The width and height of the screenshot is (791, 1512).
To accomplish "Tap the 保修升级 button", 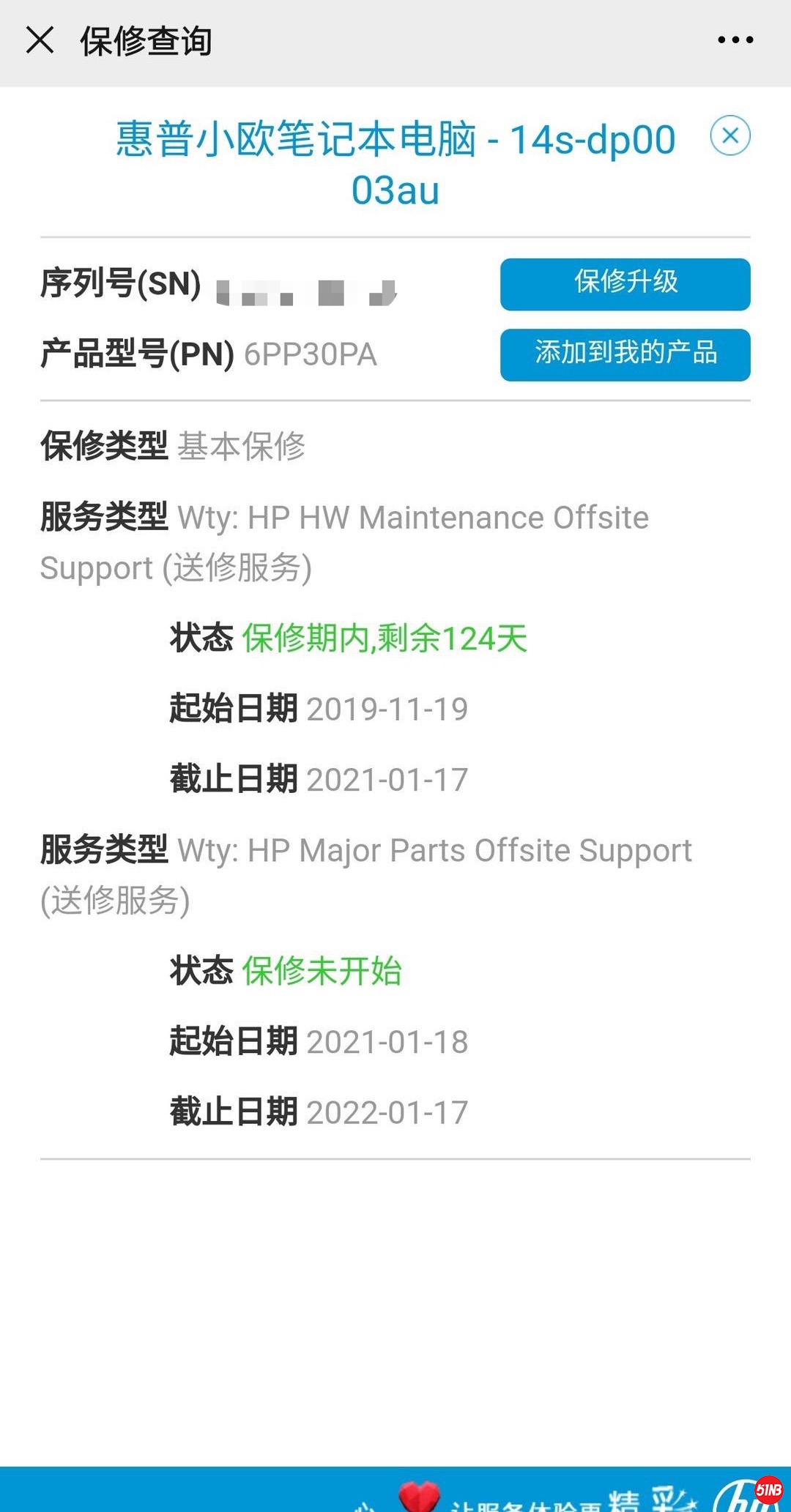I will click(x=625, y=284).
